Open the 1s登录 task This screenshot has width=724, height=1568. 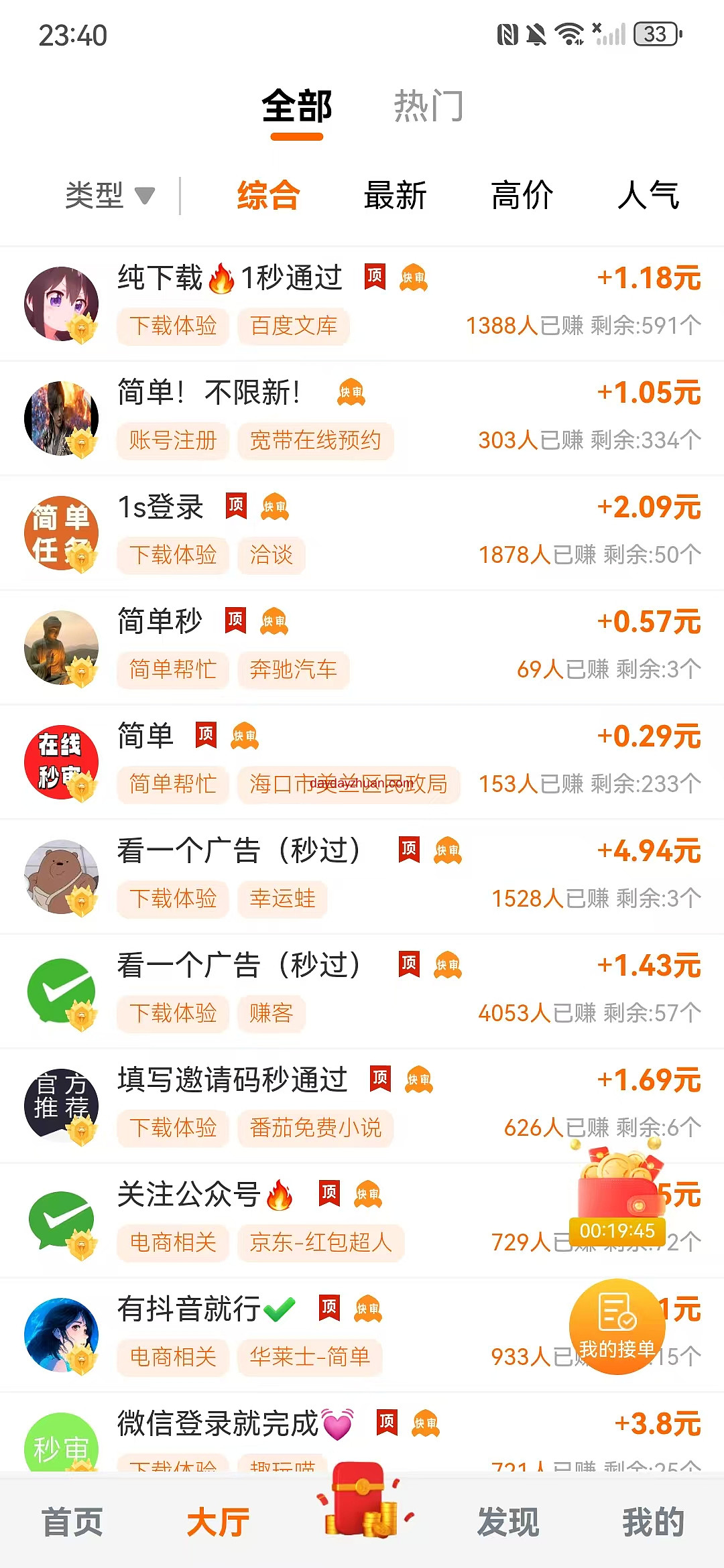pyautogui.click(x=362, y=532)
